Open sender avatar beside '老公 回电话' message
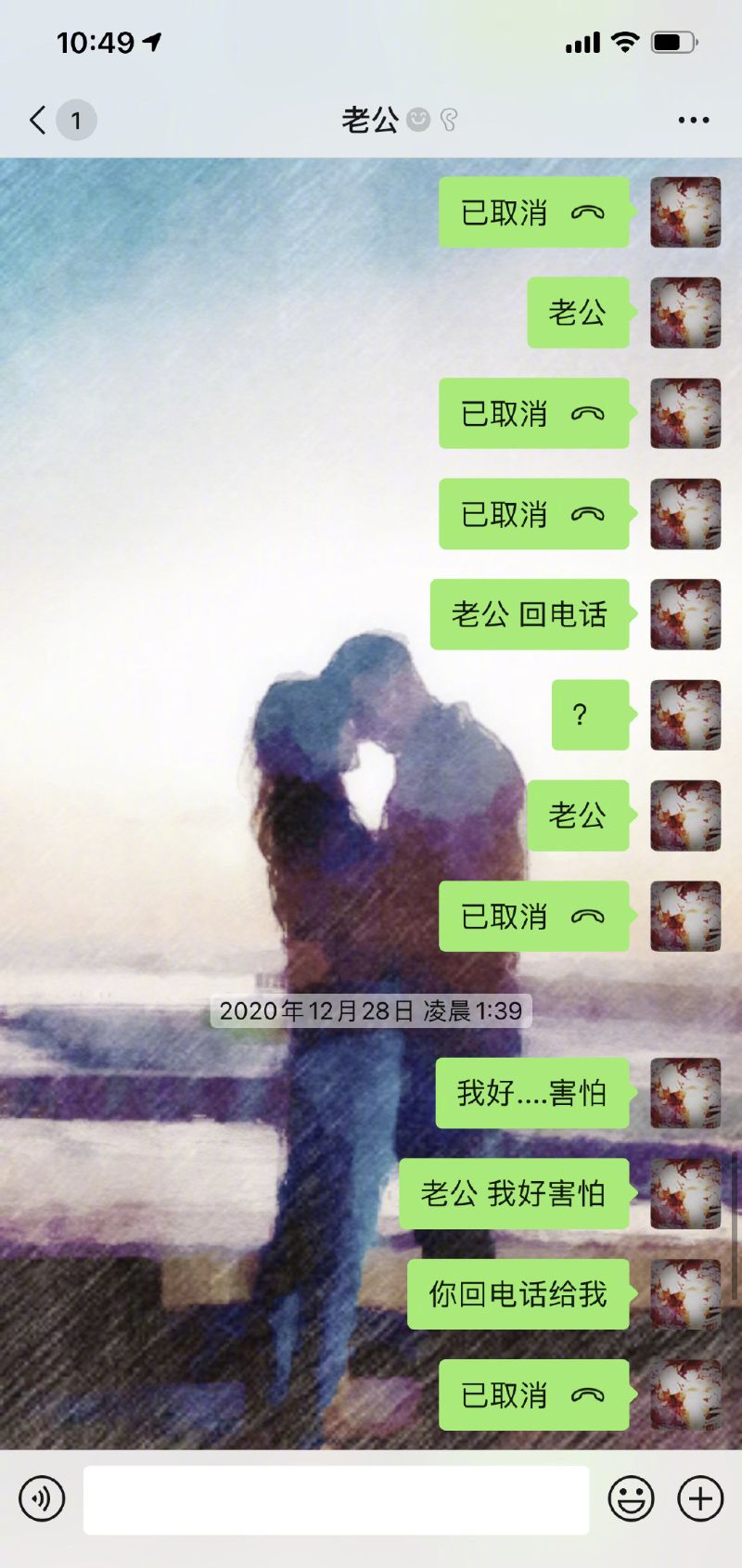This screenshot has height=1568, width=742. click(x=685, y=614)
